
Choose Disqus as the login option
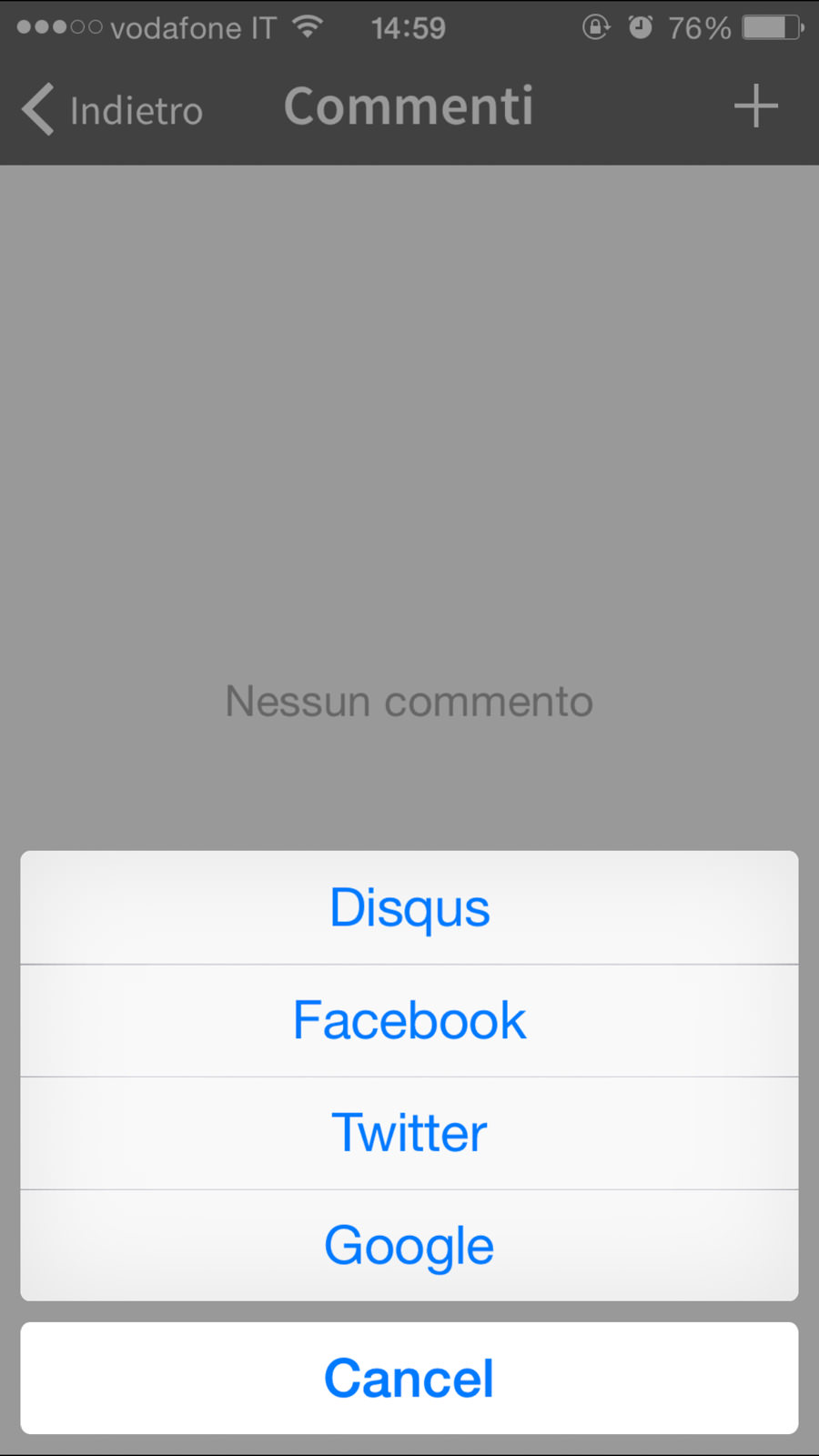click(x=409, y=908)
